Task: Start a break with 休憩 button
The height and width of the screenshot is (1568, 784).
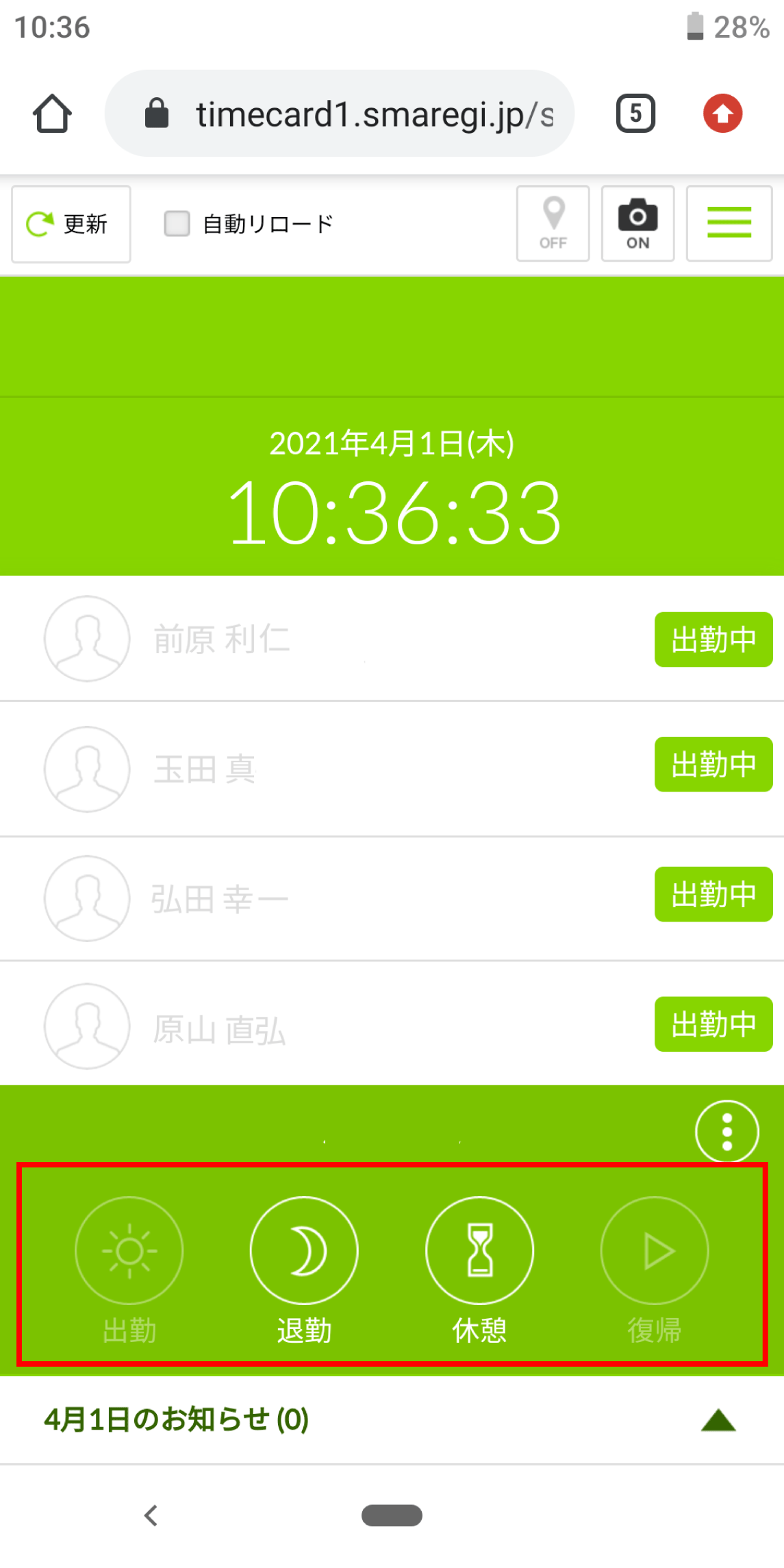Action: (479, 1271)
